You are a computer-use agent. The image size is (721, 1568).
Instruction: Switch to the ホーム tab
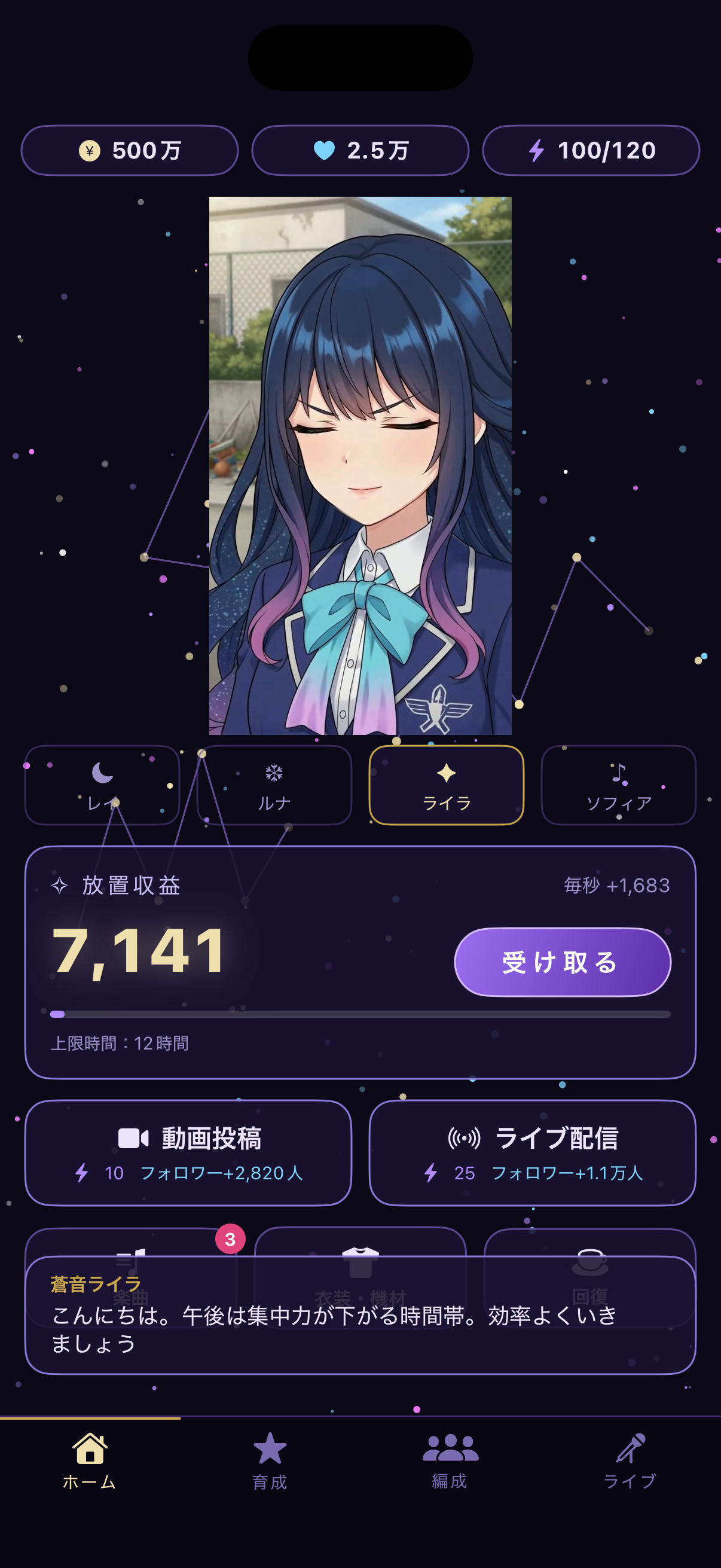(90, 1461)
